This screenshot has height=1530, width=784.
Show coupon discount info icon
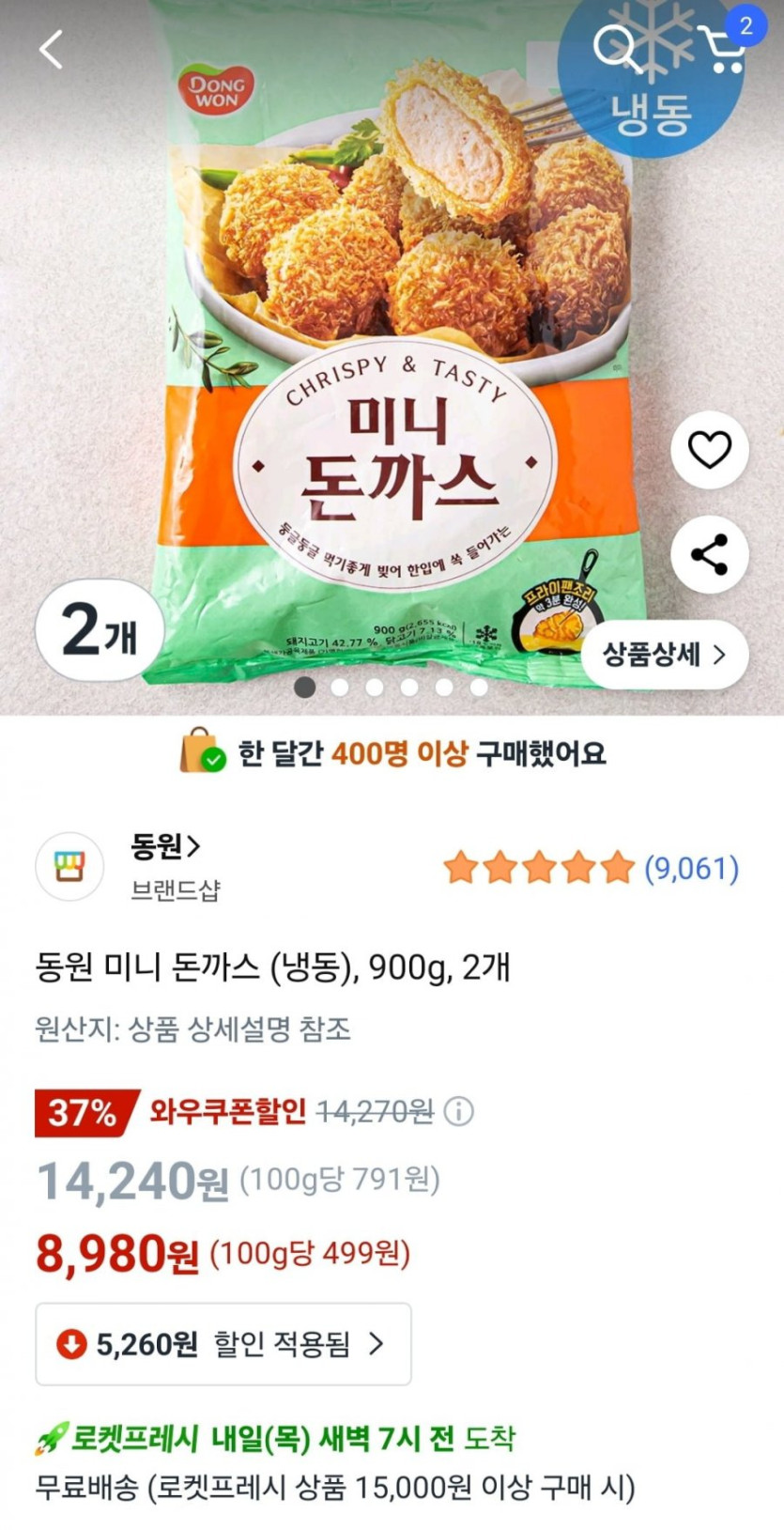click(458, 1112)
